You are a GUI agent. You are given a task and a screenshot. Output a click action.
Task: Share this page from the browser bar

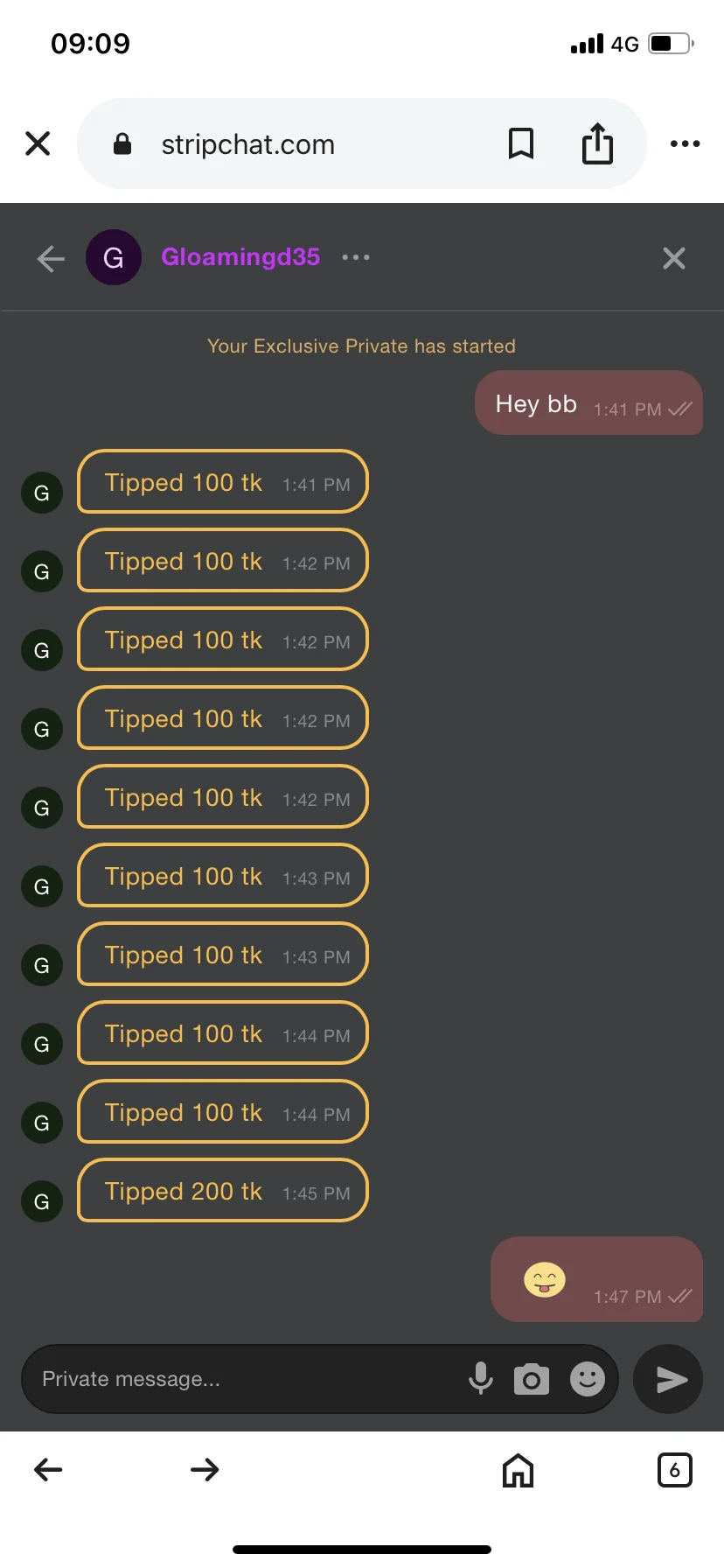pos(597,143)
